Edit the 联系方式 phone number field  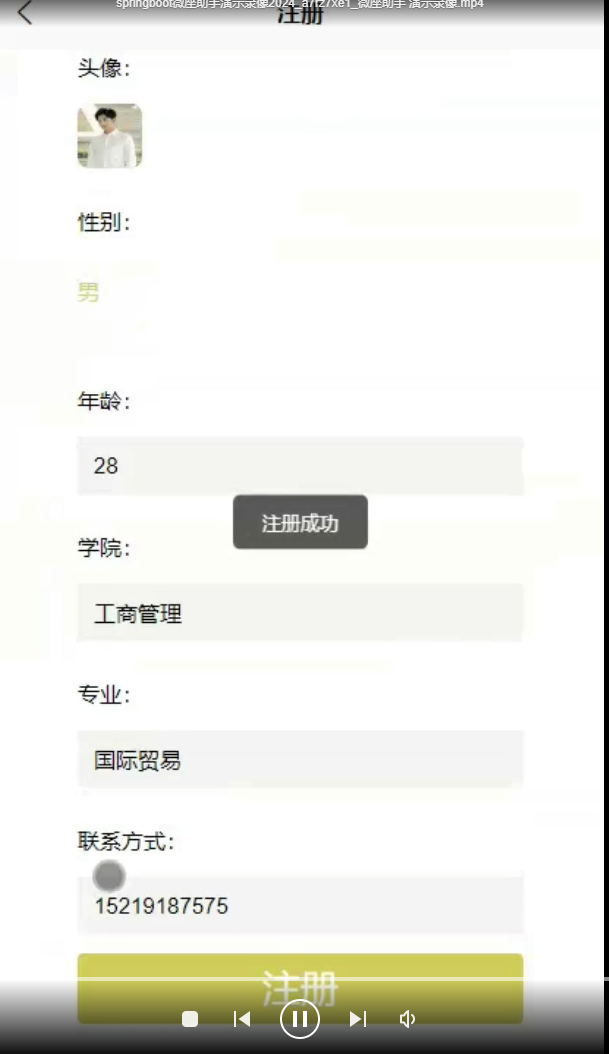click(x=300, y=905)
